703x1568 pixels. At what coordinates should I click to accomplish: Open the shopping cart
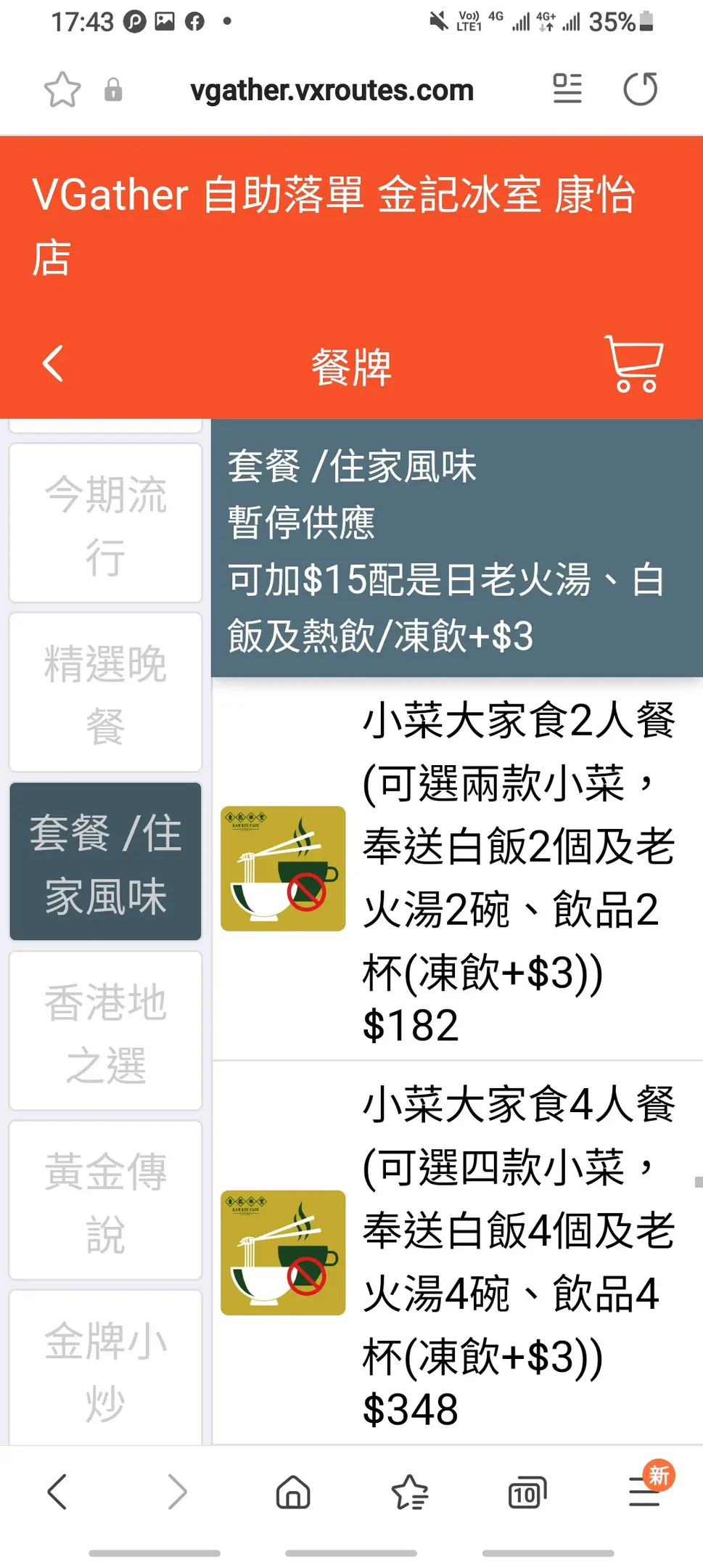634,363
